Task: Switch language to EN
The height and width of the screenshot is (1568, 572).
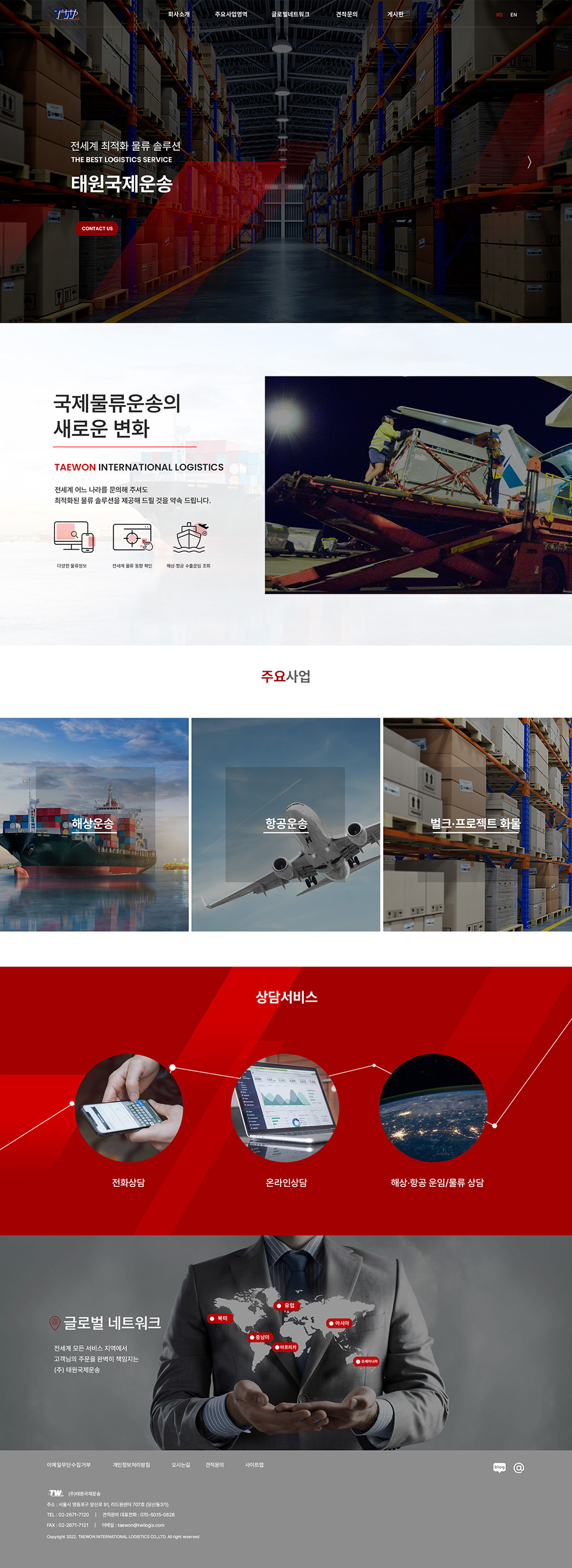Action: coord(514,15)
